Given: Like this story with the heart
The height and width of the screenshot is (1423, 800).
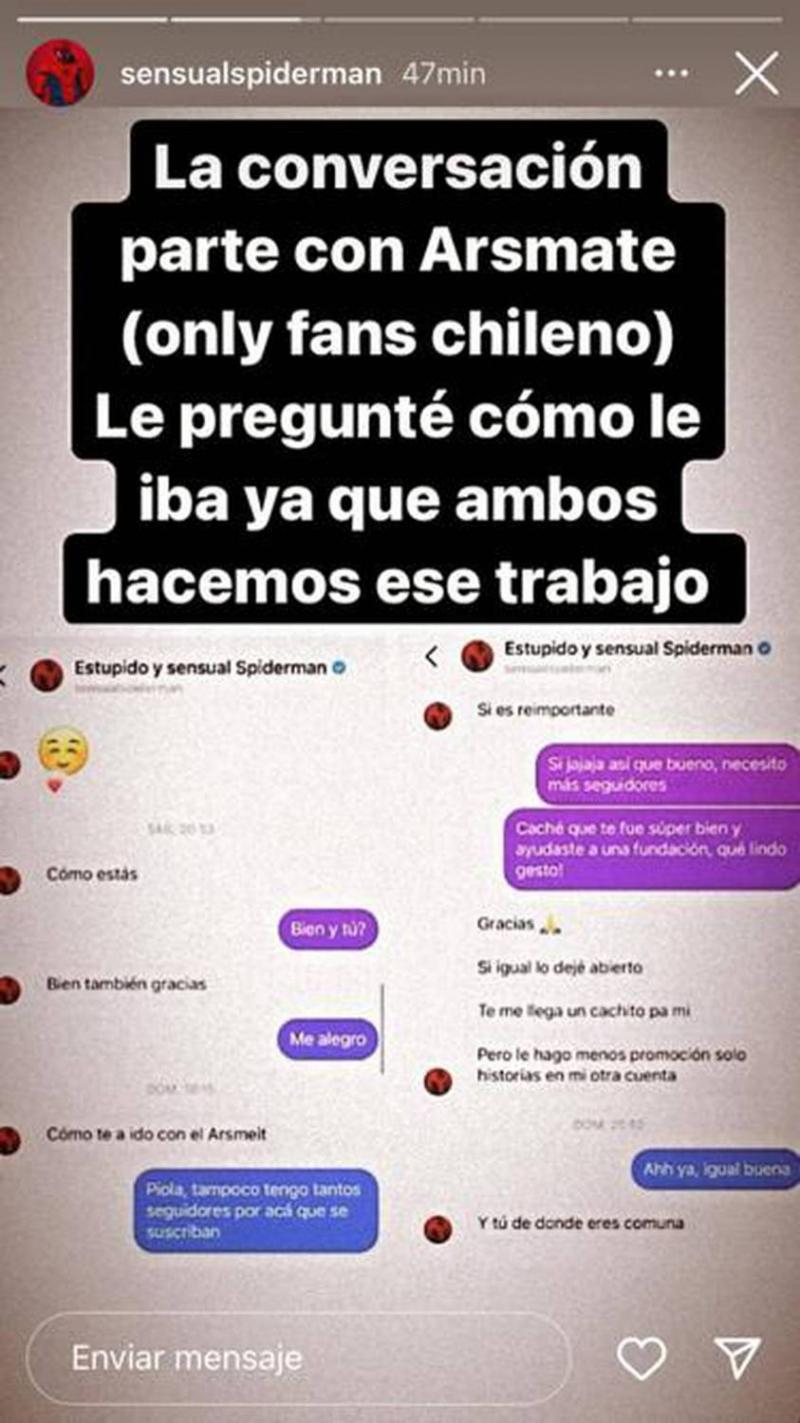Looking at the screenshot, I should 641,1359.
